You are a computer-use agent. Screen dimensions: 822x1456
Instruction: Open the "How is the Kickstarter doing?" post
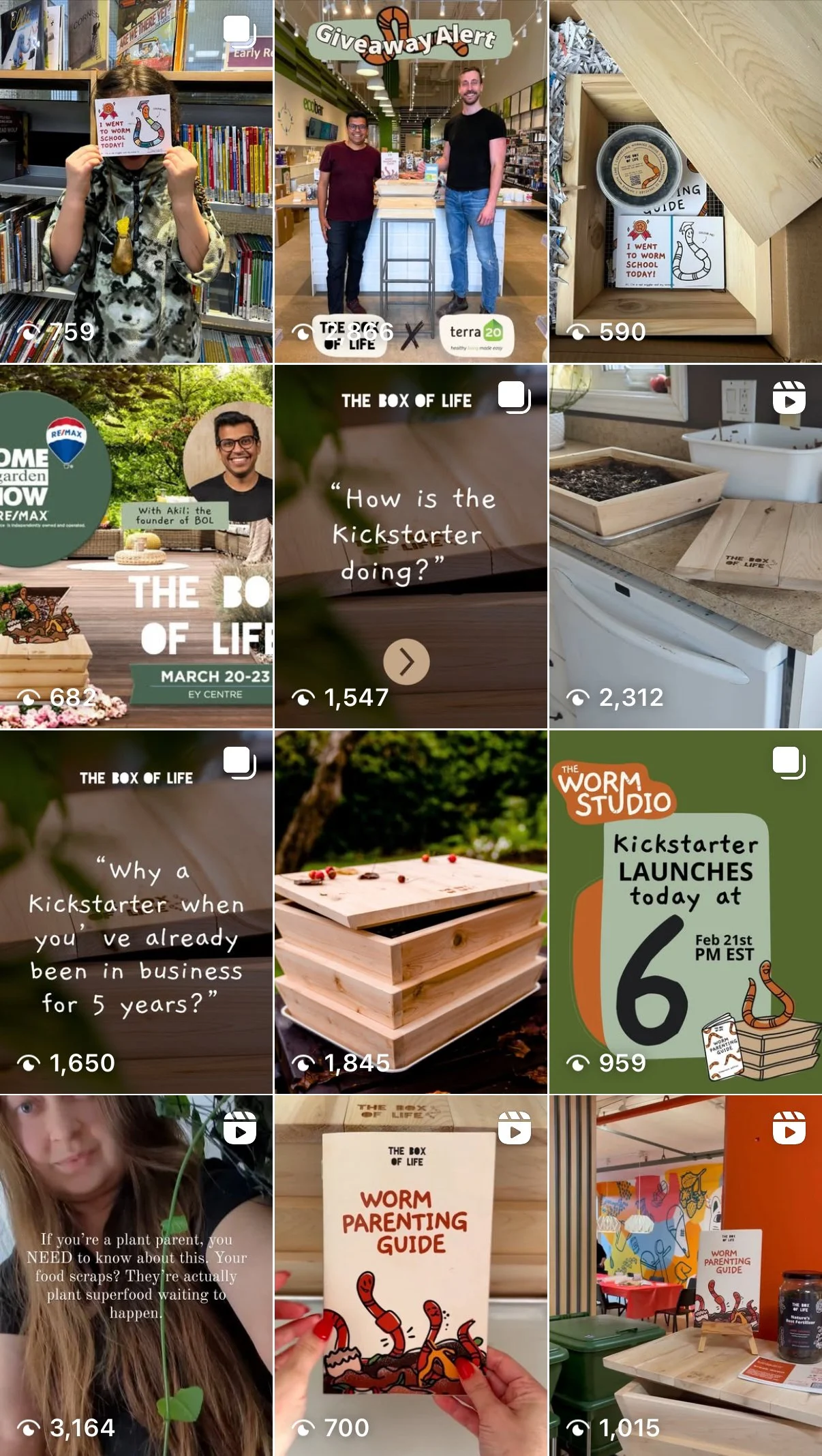411,547
